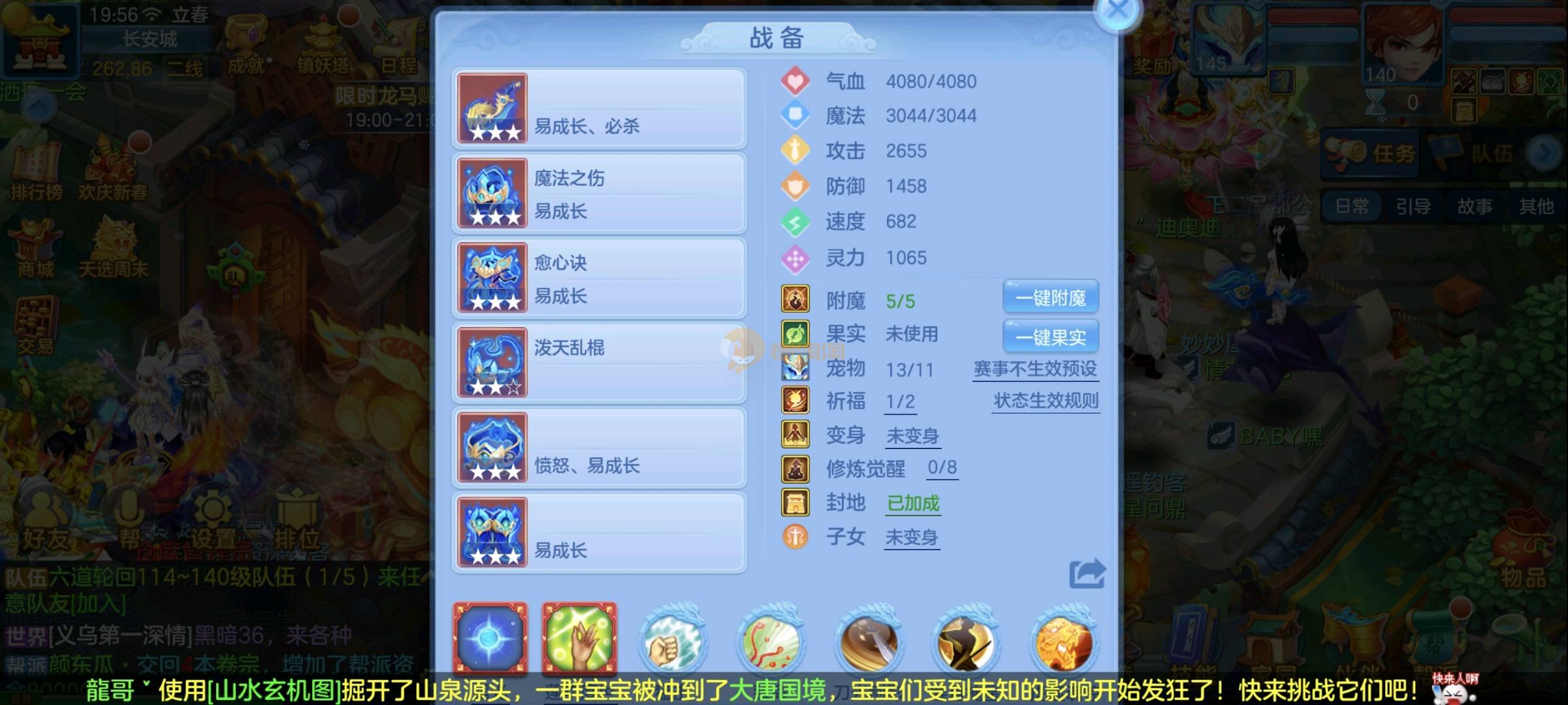Screen dimensions: 1568x705
Task: Tap the 子女 未变身 link
Action: 912,537
